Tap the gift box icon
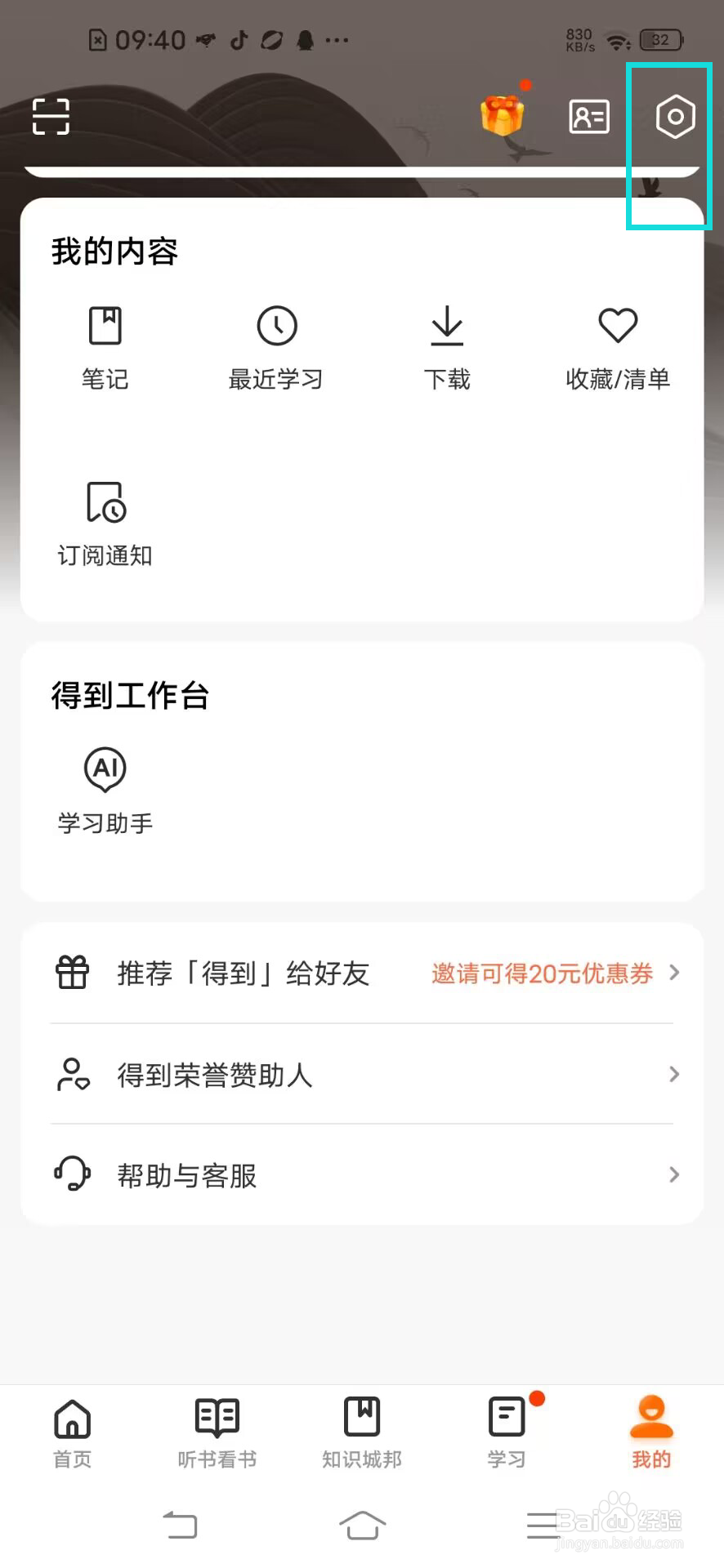Screen dimensions: 724x1568 [502, 116]
